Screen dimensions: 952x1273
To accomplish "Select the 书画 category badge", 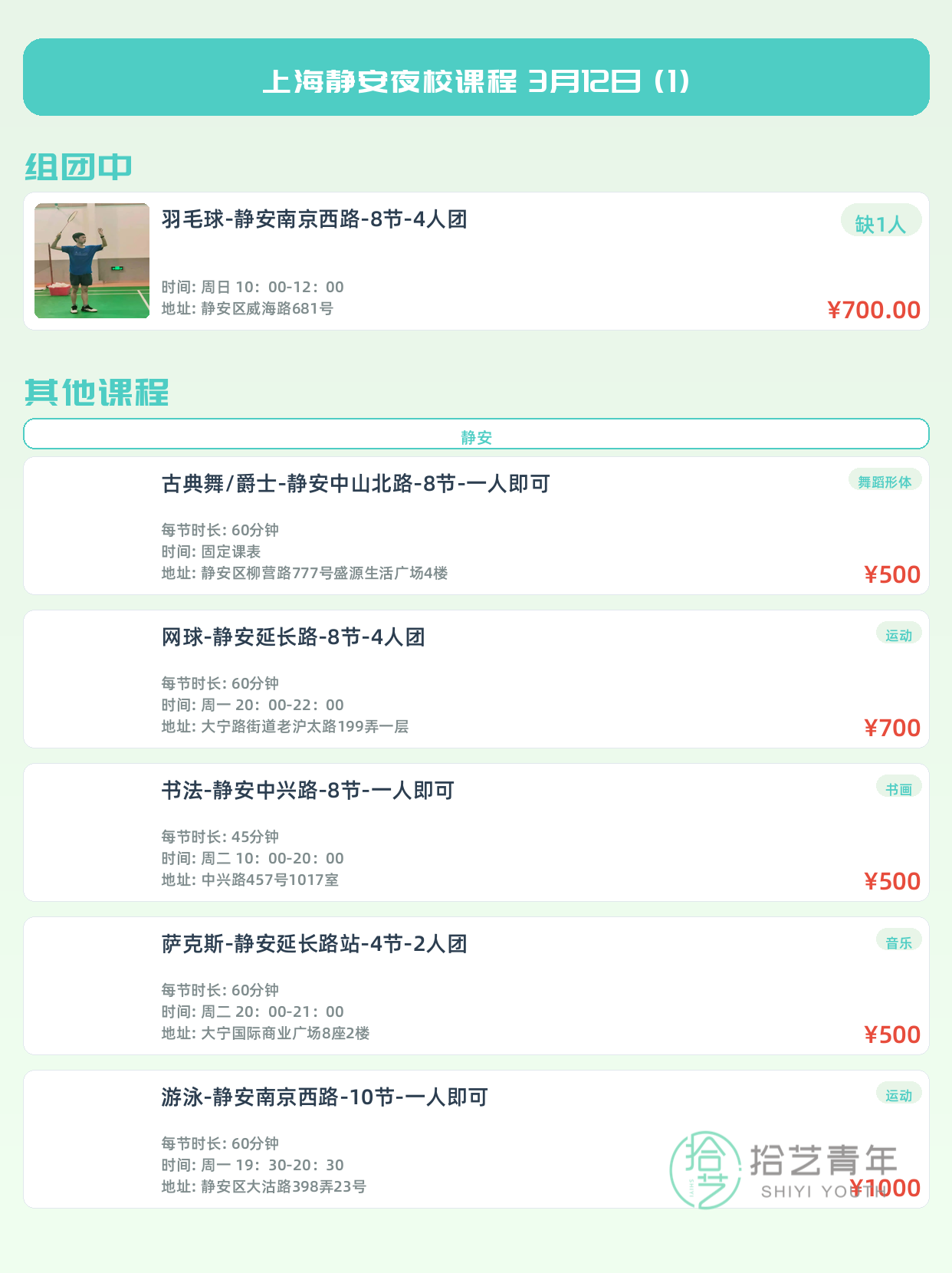I will pos(898,788).
